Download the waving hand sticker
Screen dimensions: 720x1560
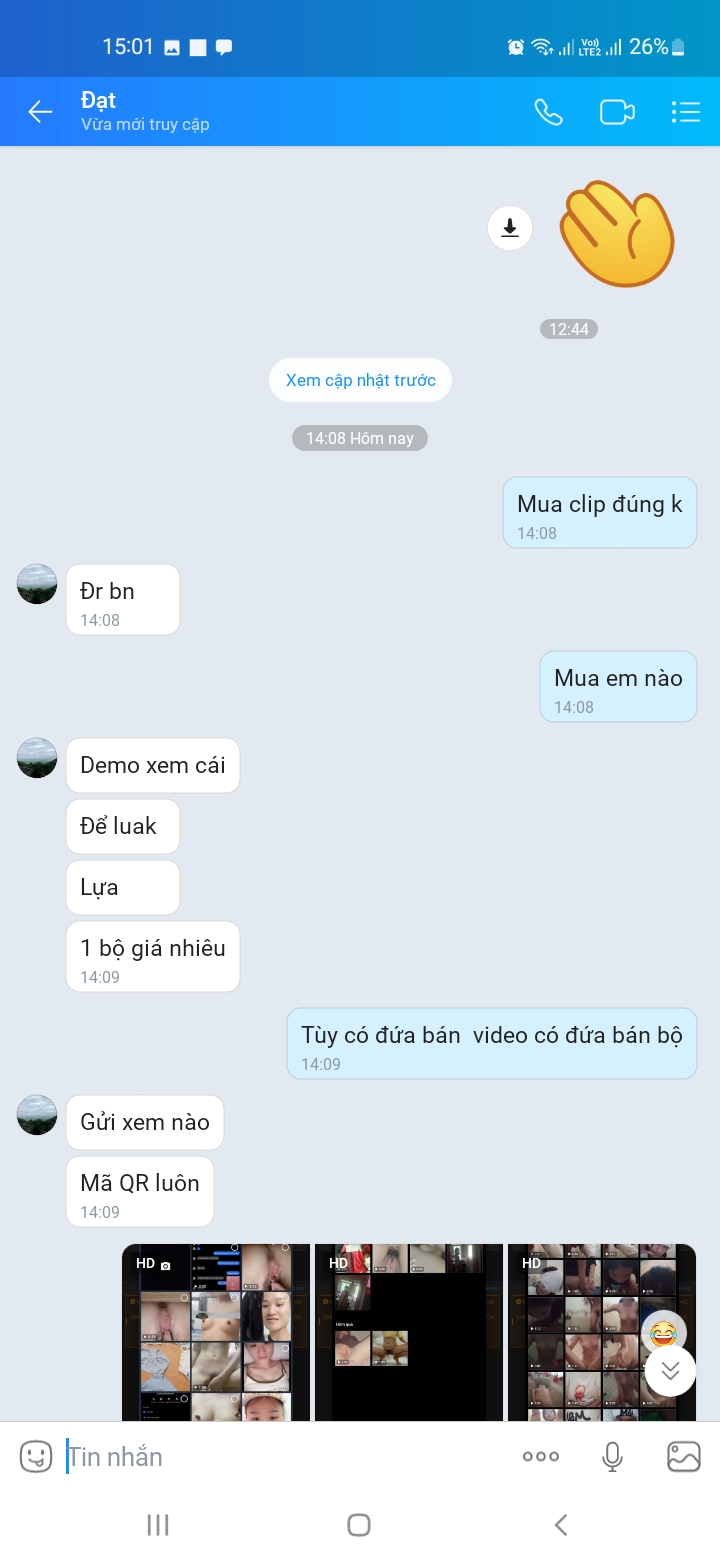(x=510, y=228)
